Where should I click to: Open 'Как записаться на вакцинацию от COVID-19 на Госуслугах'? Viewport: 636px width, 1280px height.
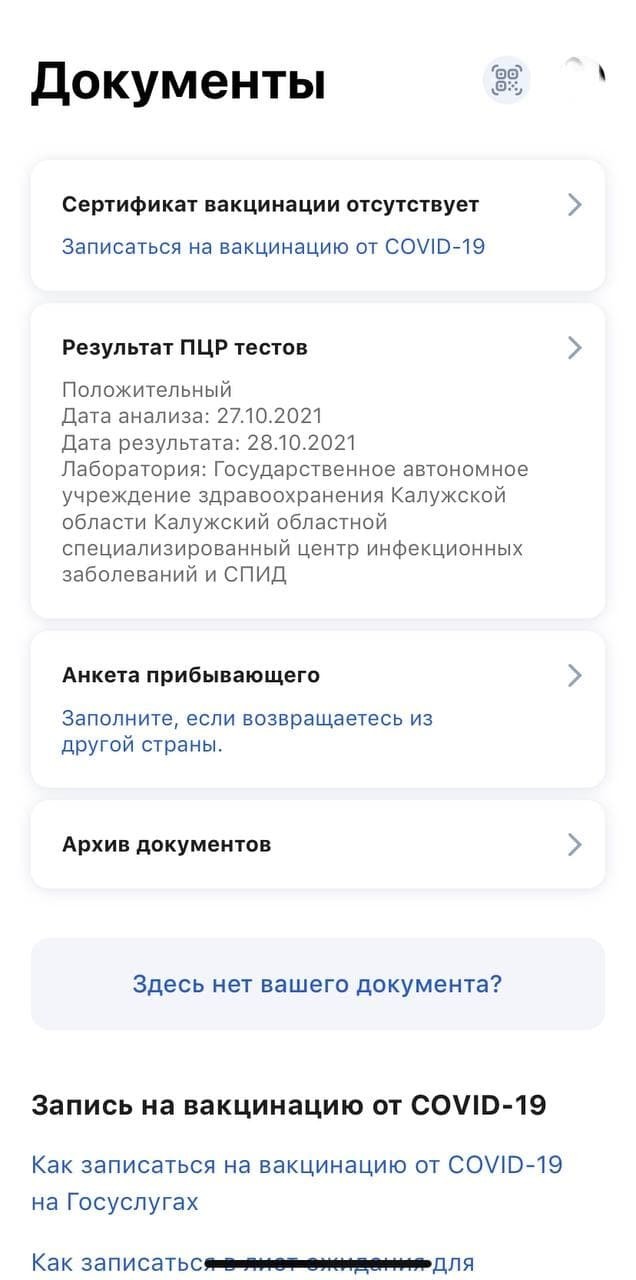tap(297, 1183)
